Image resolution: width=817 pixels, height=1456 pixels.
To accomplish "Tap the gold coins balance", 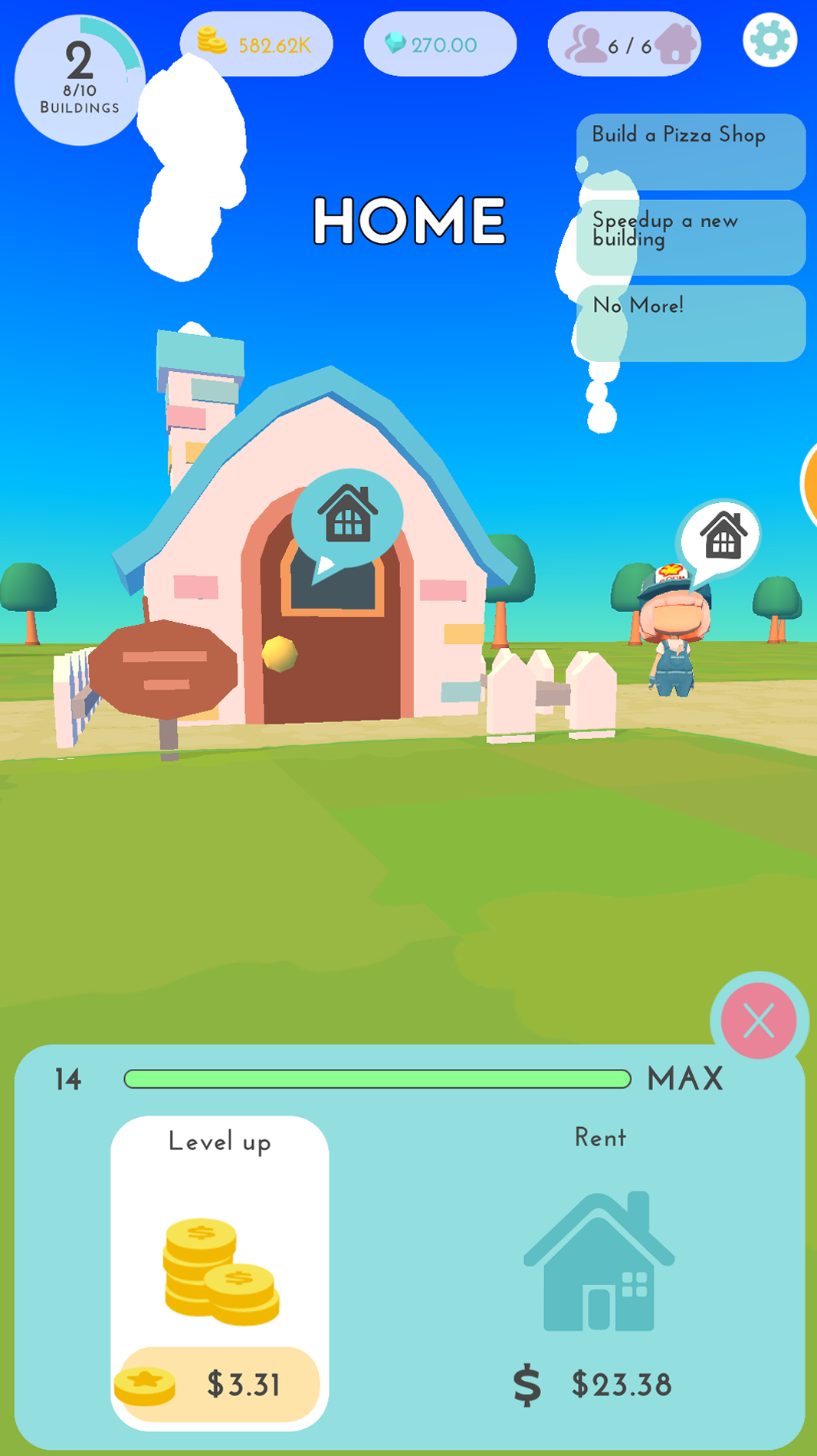I will click(256, 44).
